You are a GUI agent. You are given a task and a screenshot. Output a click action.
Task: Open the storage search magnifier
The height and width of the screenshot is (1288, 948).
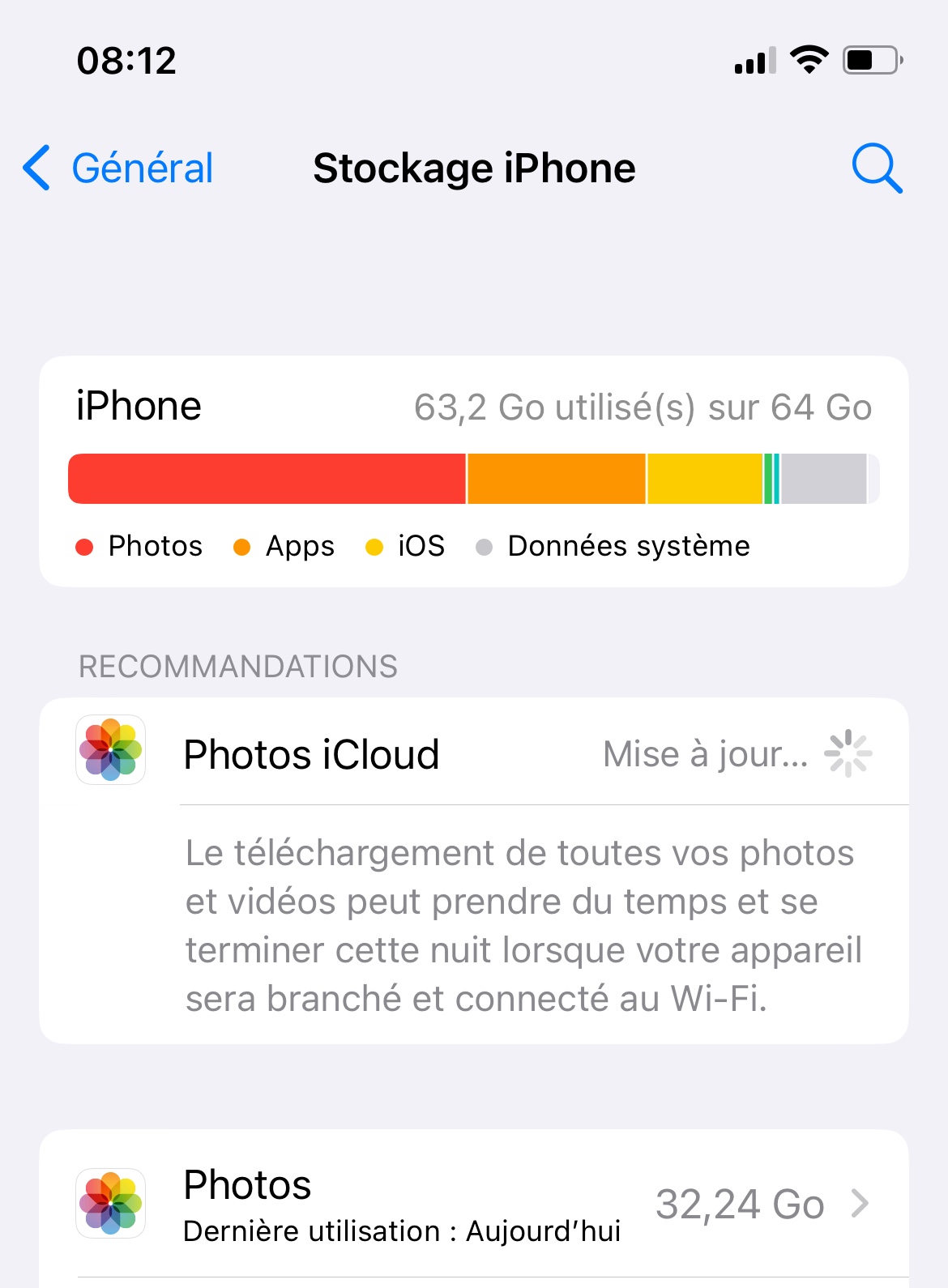(x=877, y=168)
